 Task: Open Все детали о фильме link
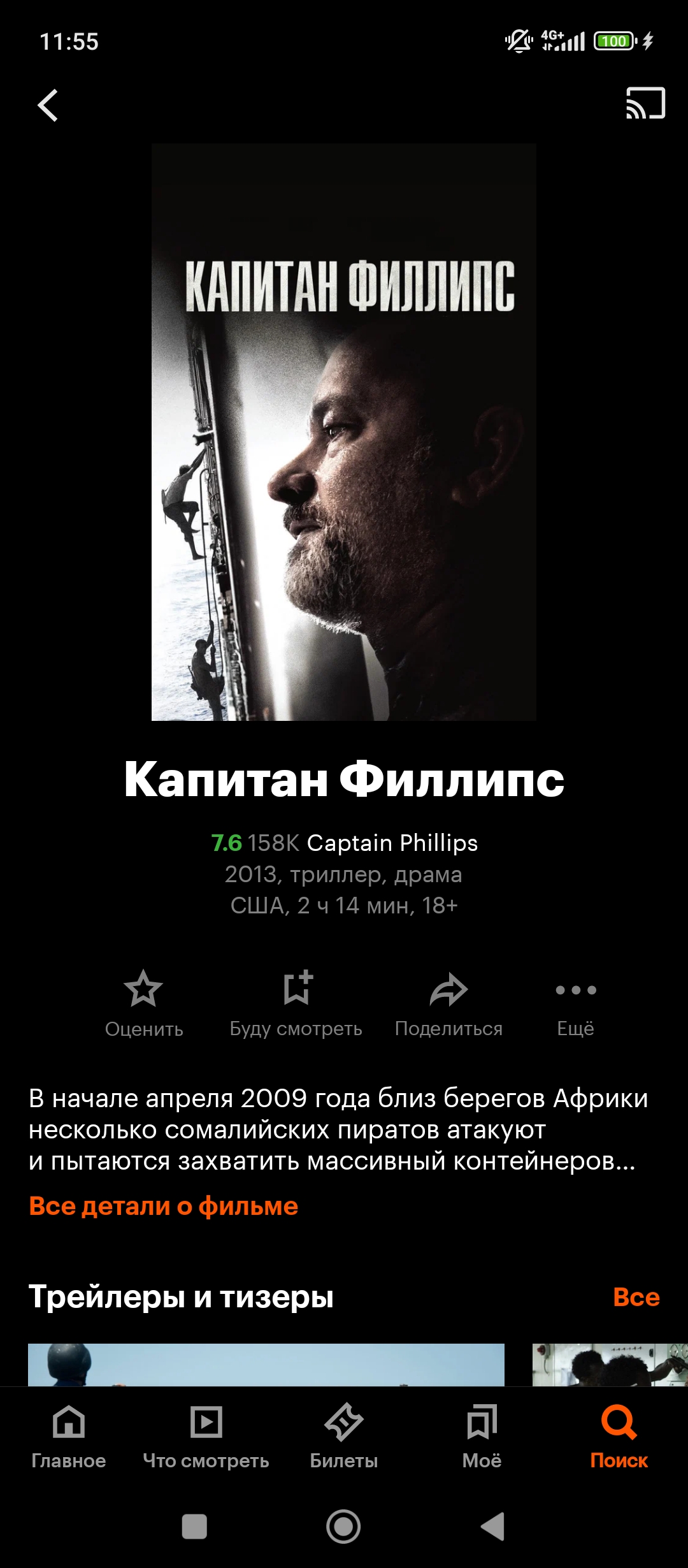click(x=164, y=1207)
